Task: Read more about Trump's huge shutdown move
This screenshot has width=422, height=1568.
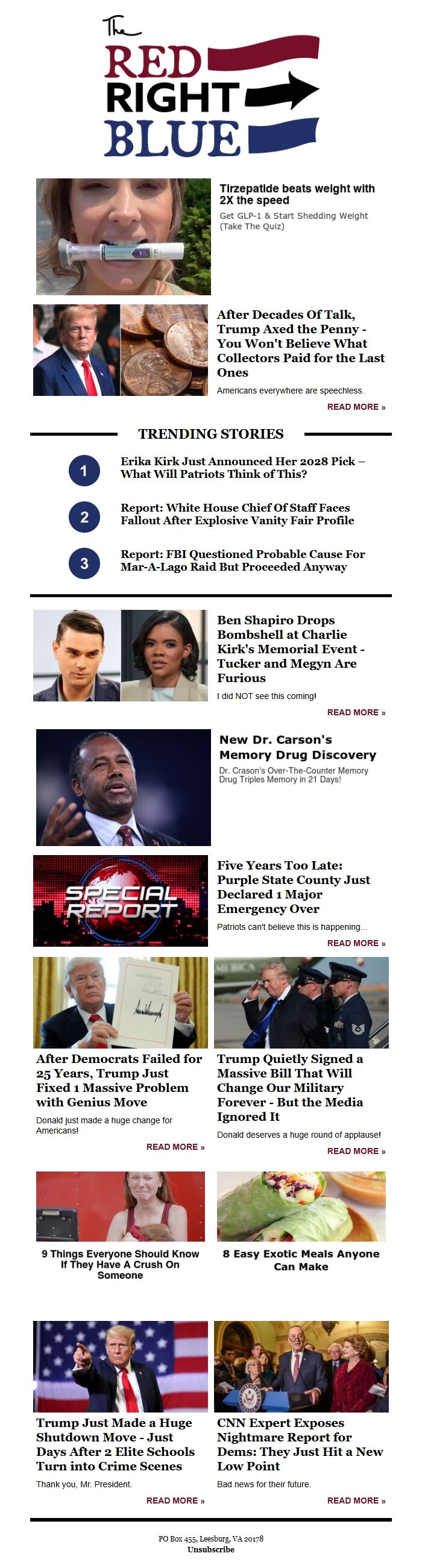Action: [175, 1501]
